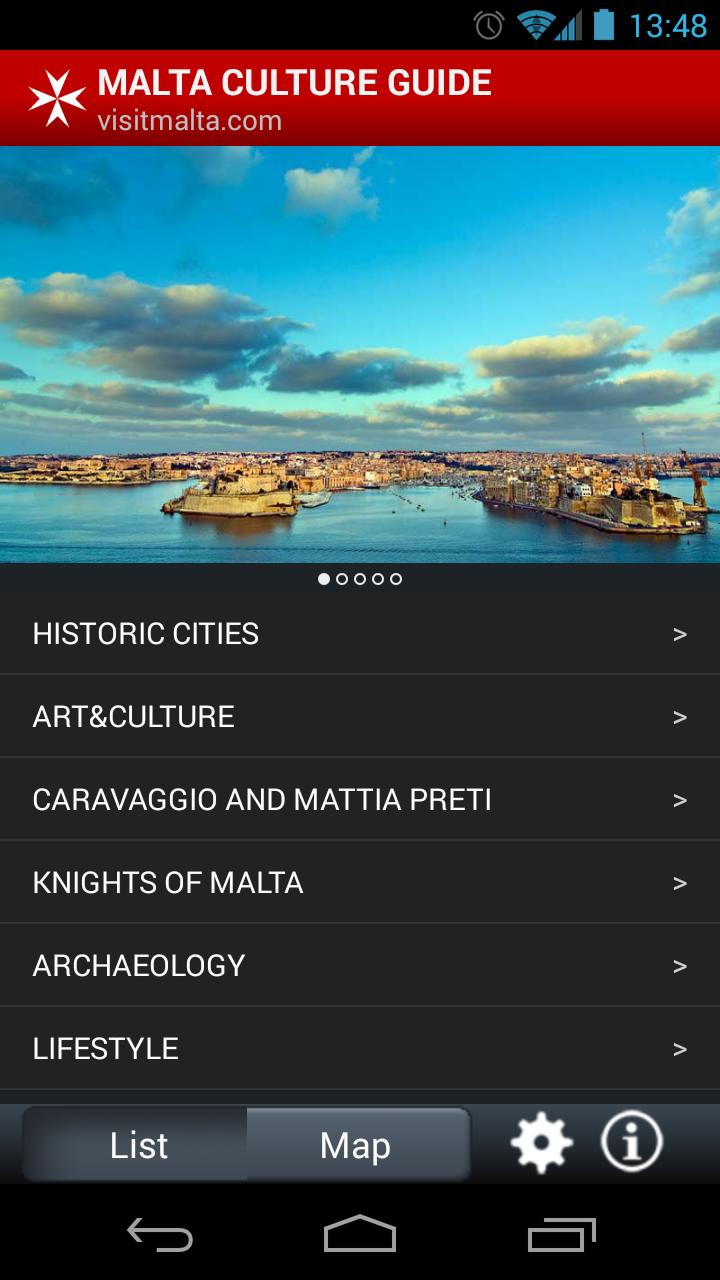Image resolution: width=720 pixels, height=1280 pixels.
Task: Switch to List view
Action: click(140, 1145)
